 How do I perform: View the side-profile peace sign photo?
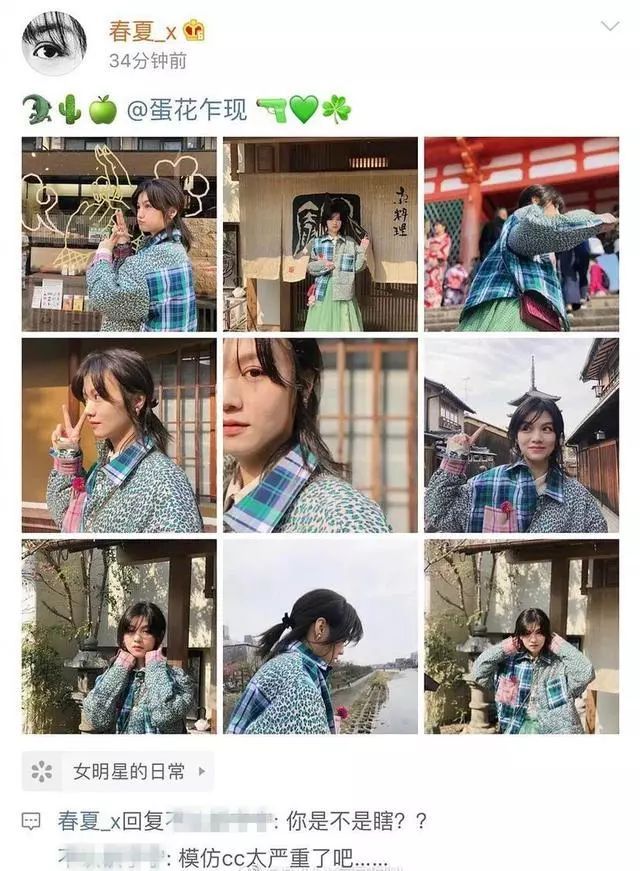pos(119,435)
